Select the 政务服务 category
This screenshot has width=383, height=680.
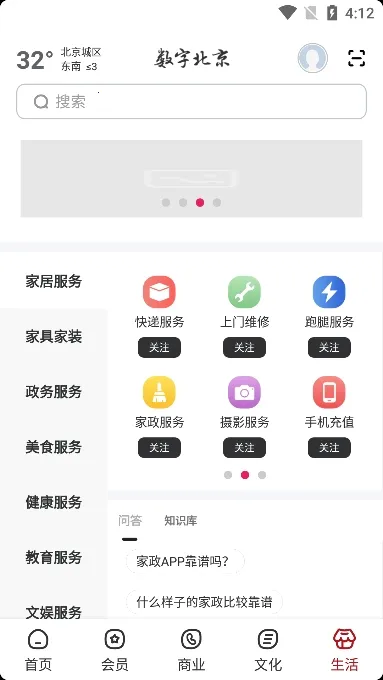coord(54,392)
